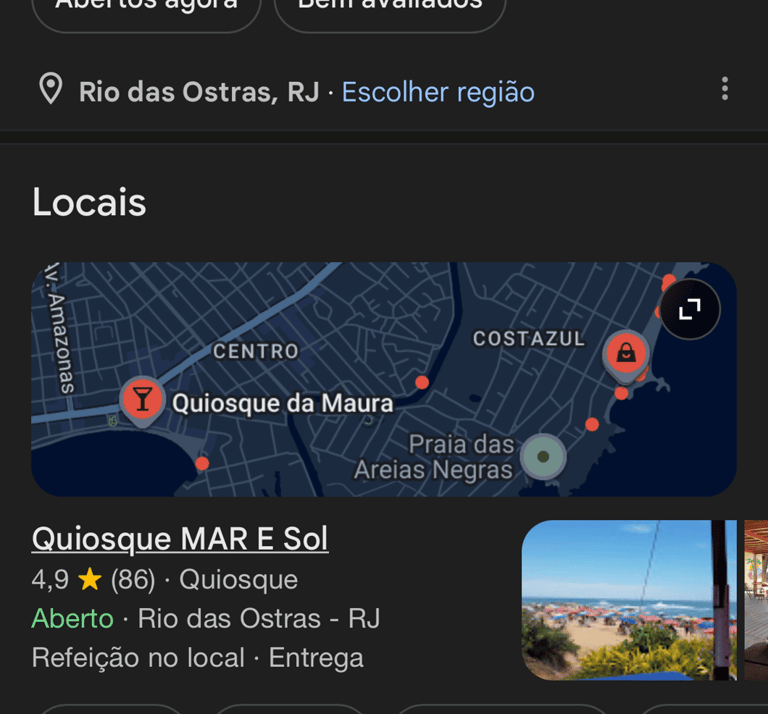Select the Abertos agora filter chip
The height and width of the screenshot is (714, 768).
146,10
